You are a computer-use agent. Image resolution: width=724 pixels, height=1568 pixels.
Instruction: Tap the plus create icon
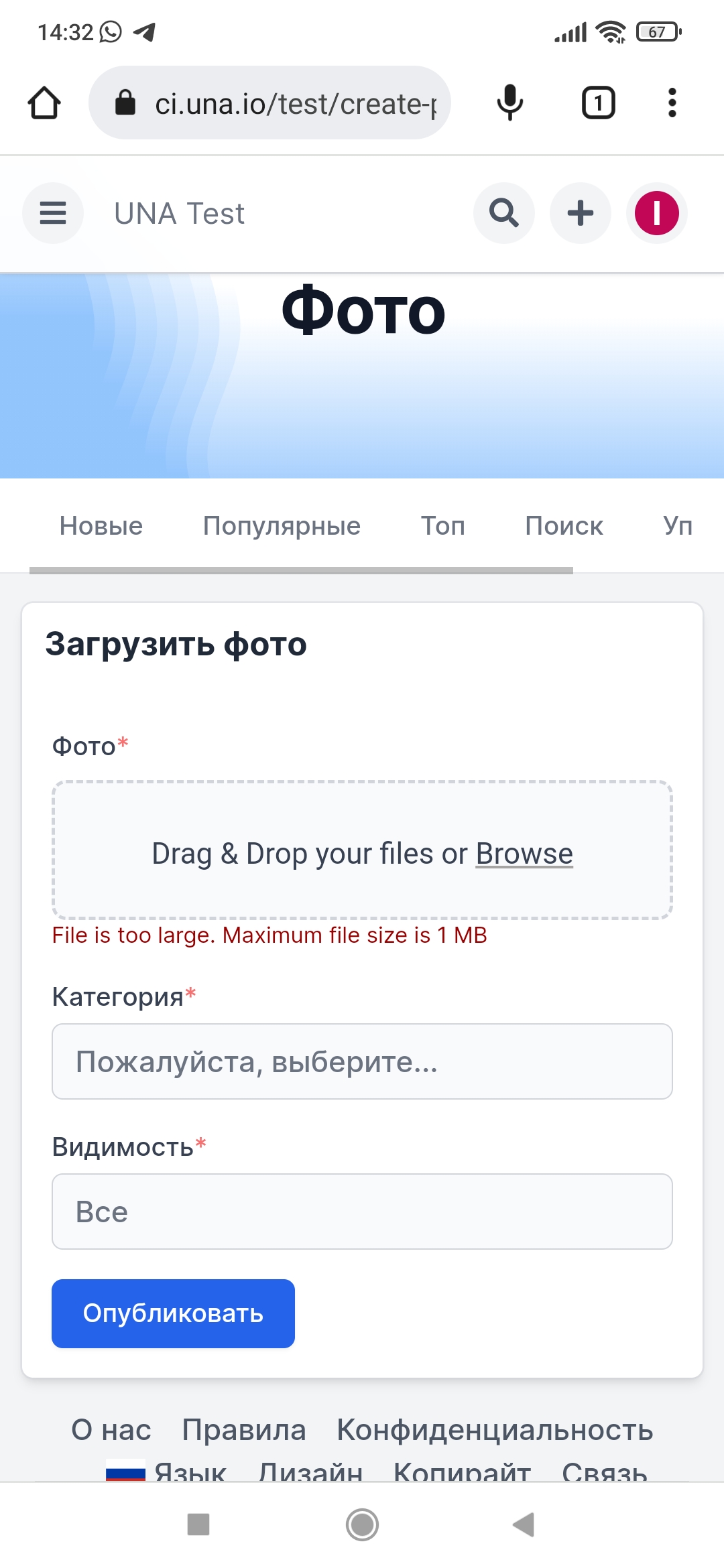coord(580,213)
